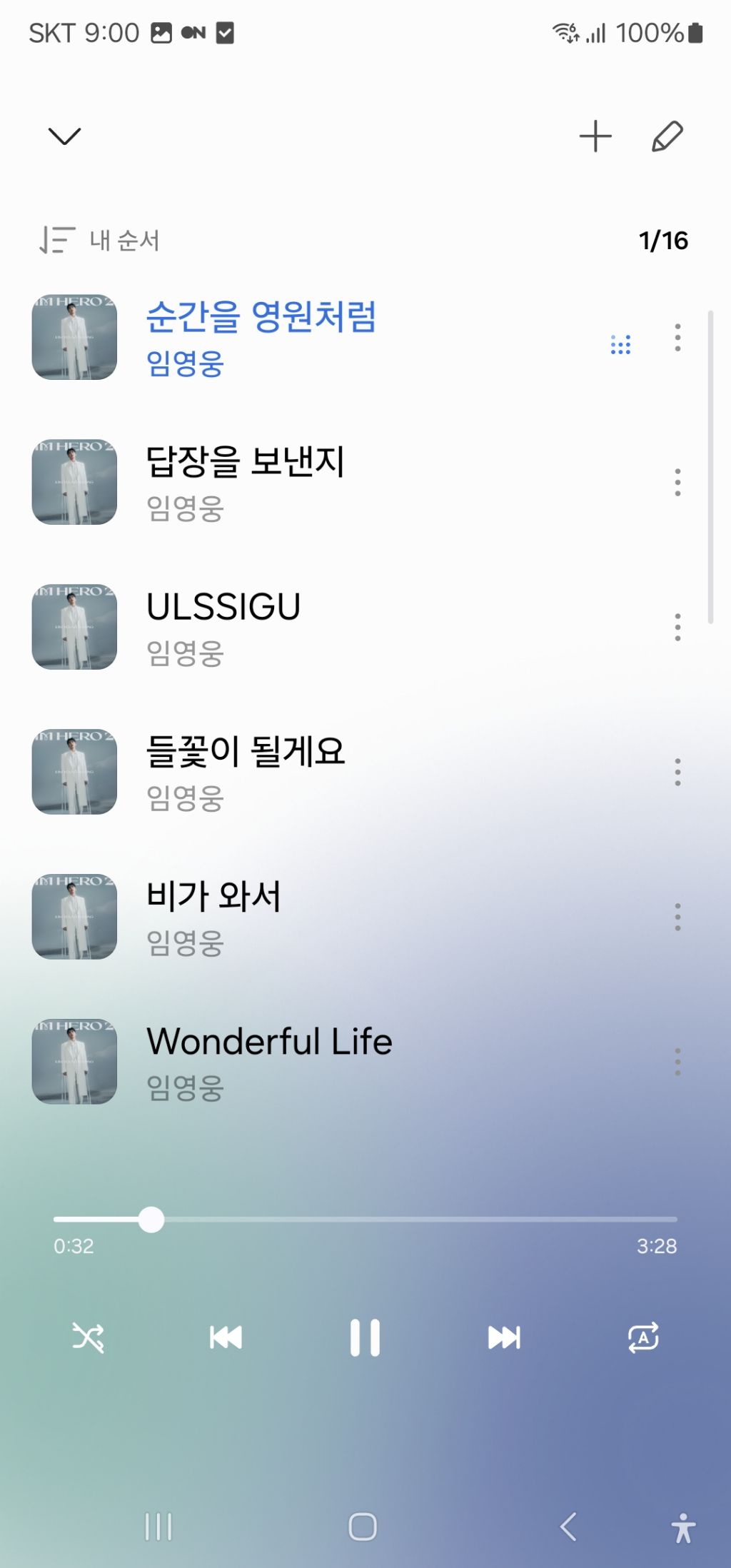Open more options for ULSSIGU

point(677,628)
